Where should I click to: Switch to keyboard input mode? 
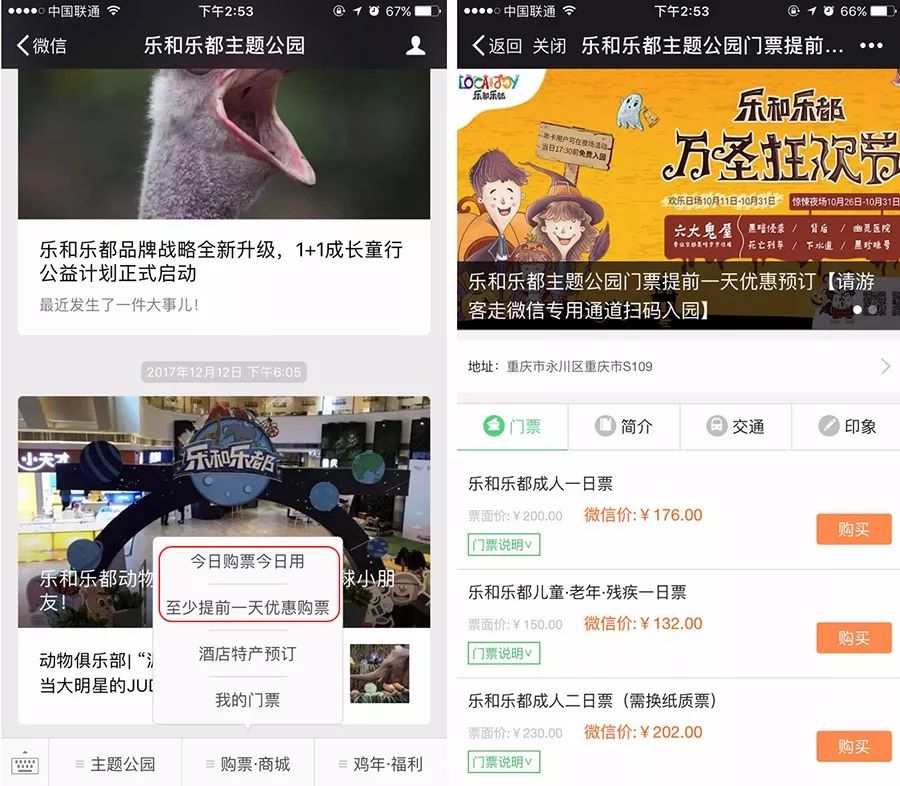[25, 764]
